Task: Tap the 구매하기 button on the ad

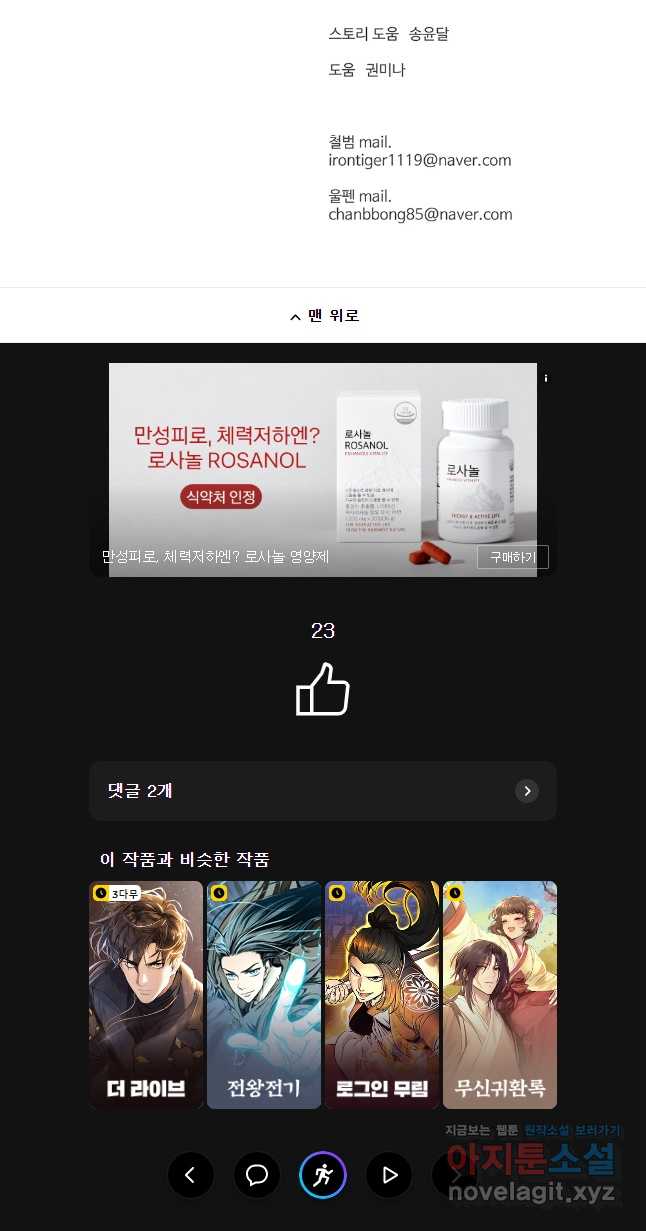Action: pos(512,557)
